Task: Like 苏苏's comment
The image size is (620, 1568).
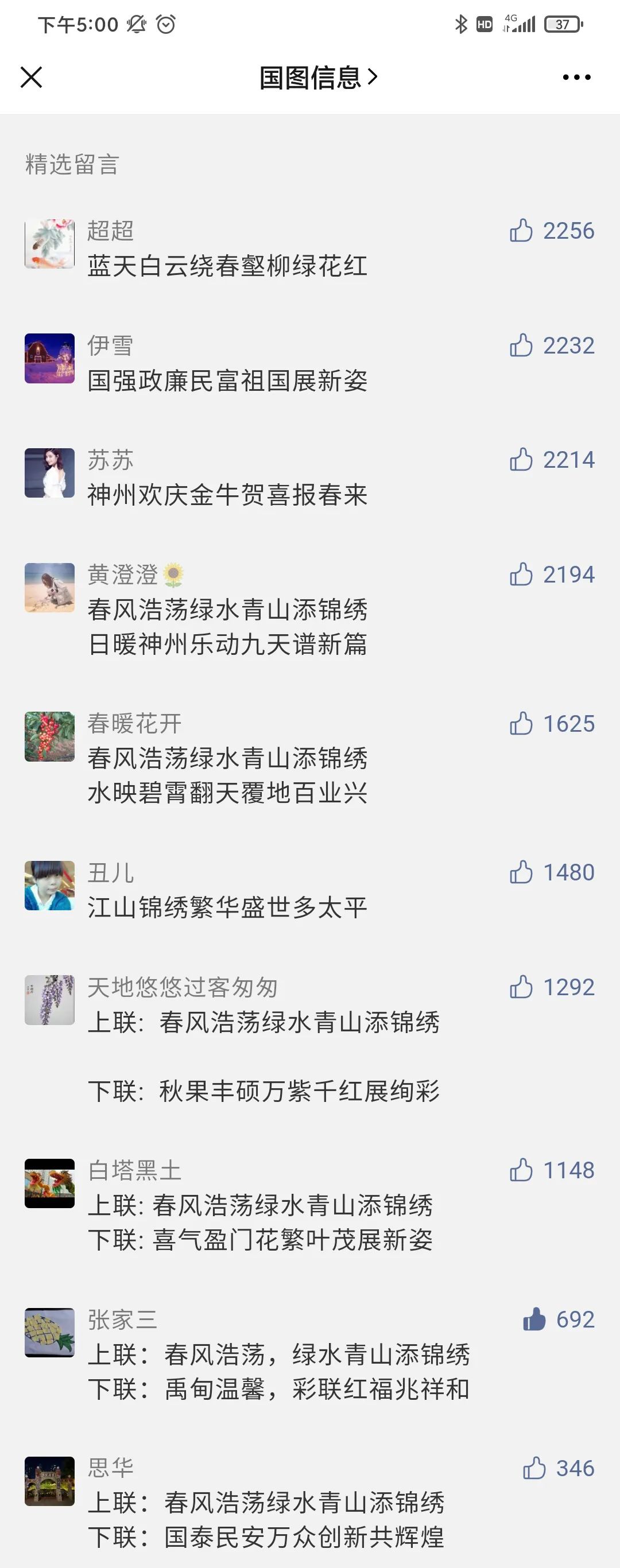Action: coord(521,460)
